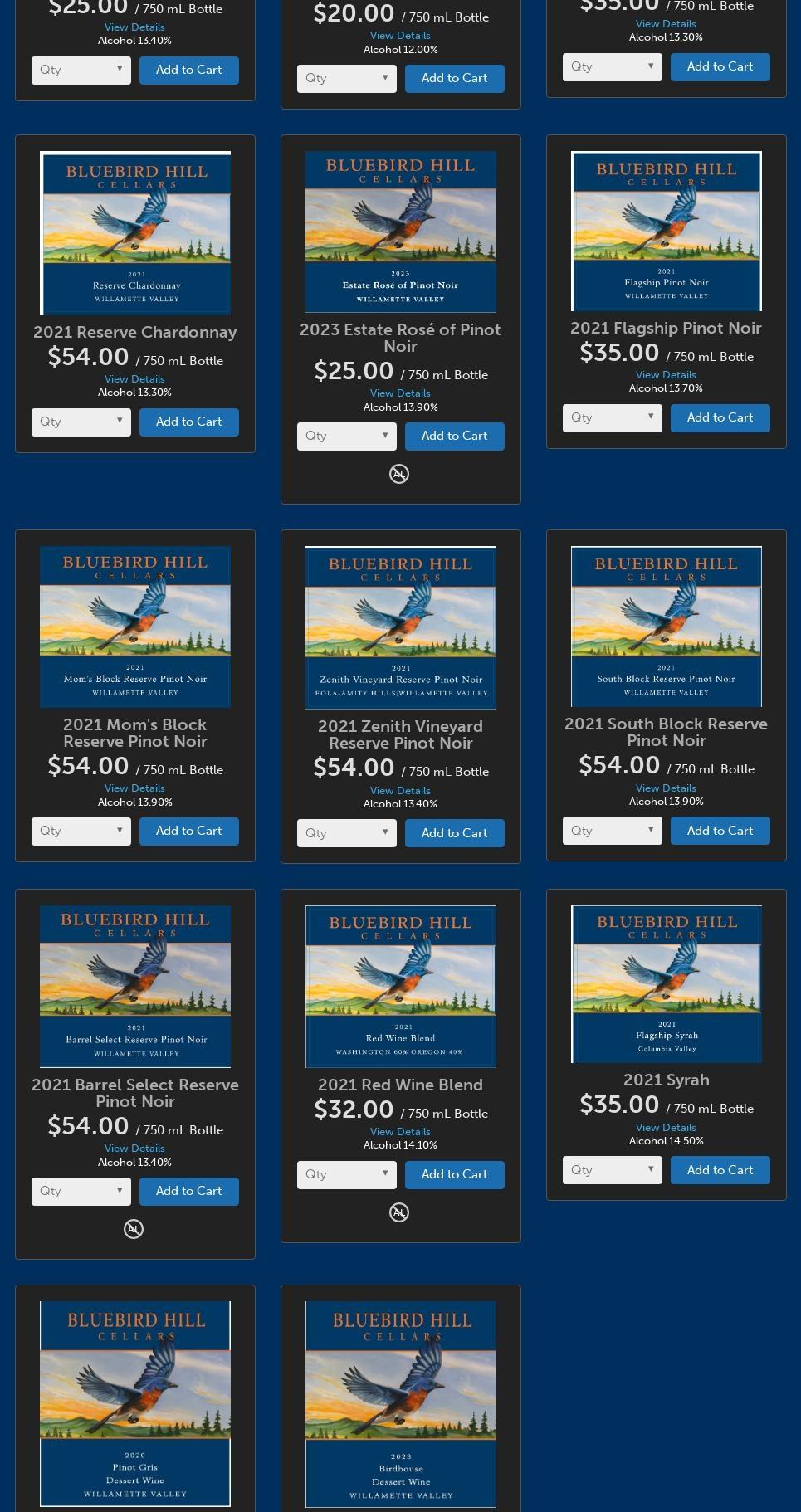Add 2021 Syrah to cart
Viewport: 801px width, 1512px height.
pyautogui.click(x=720, y=1170)
